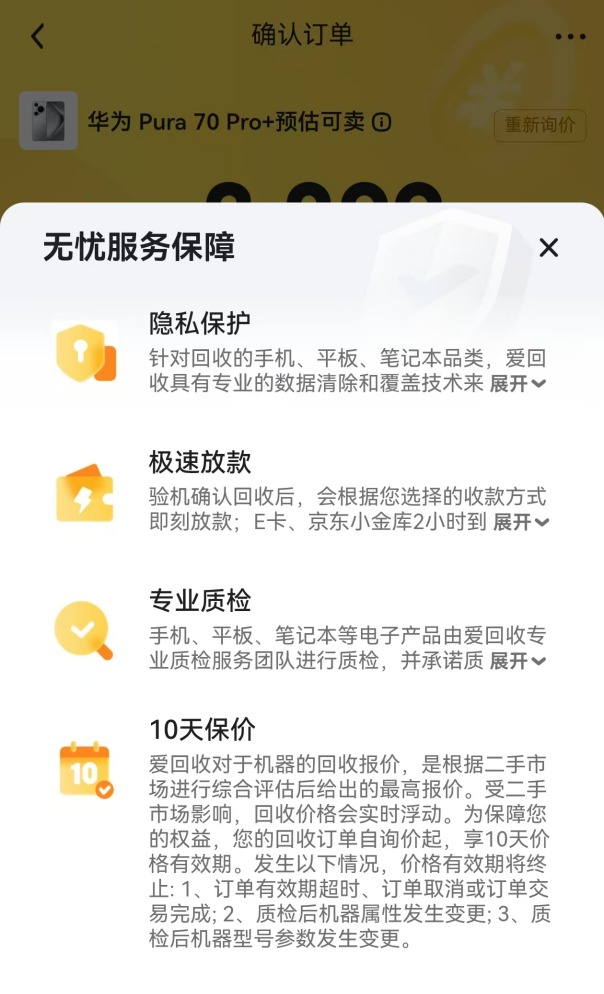Tap the 重新询价 button
This screenshot has width=604, height=994.
pos(539,125)
